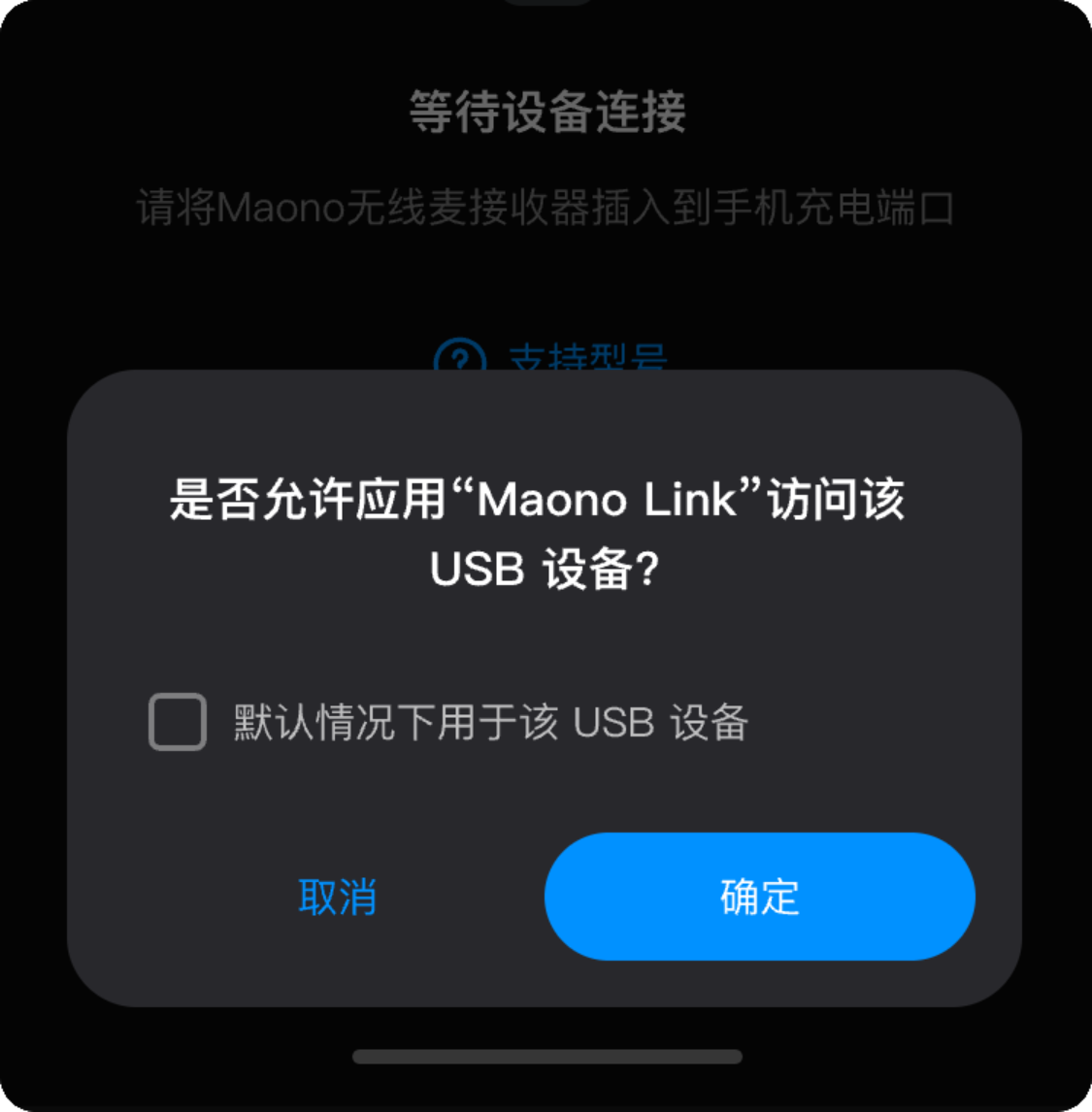
Task: Check 默认情况下用于该 USB 设备 checkbox
Action: 178,722
